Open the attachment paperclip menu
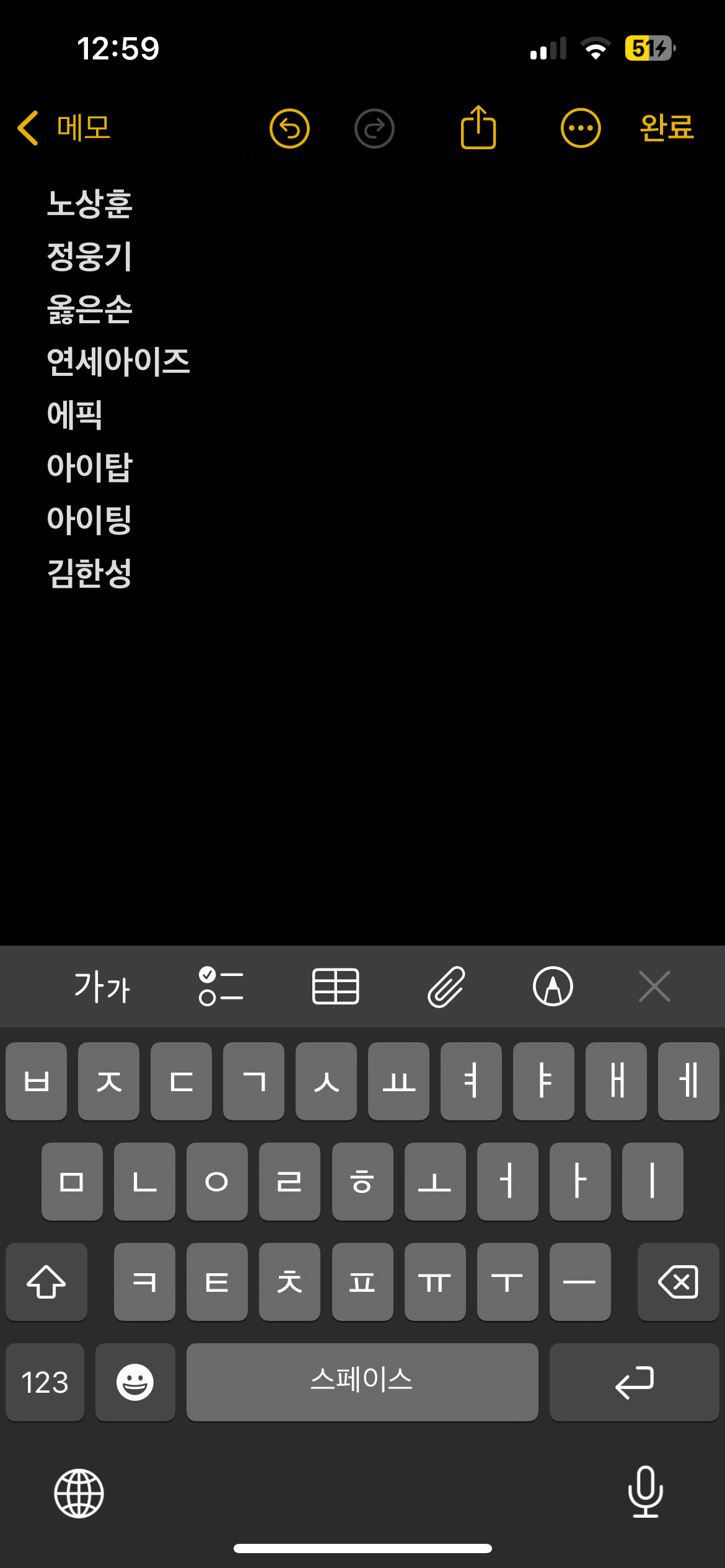 point(446,987)
